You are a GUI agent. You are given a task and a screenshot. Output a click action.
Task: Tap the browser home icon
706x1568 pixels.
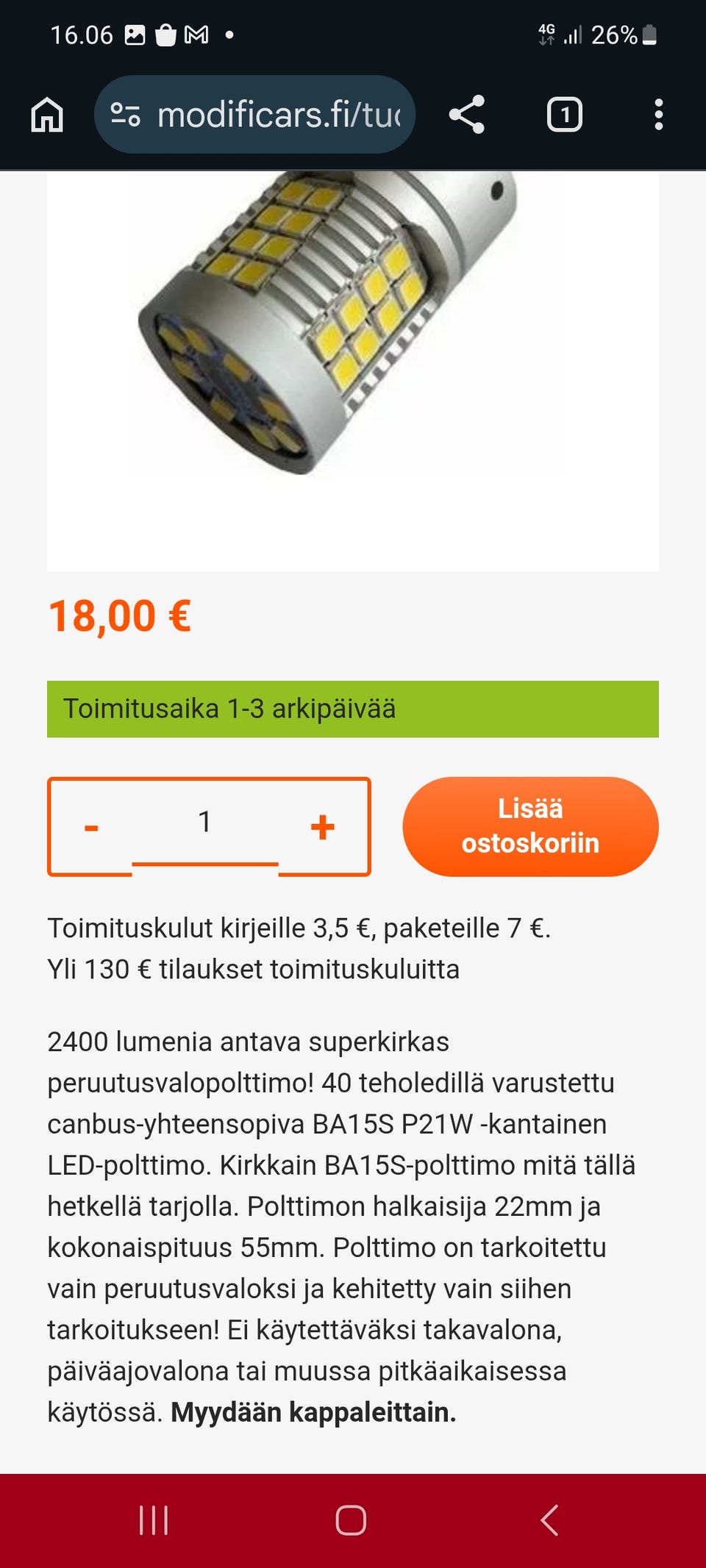(46, 114)
